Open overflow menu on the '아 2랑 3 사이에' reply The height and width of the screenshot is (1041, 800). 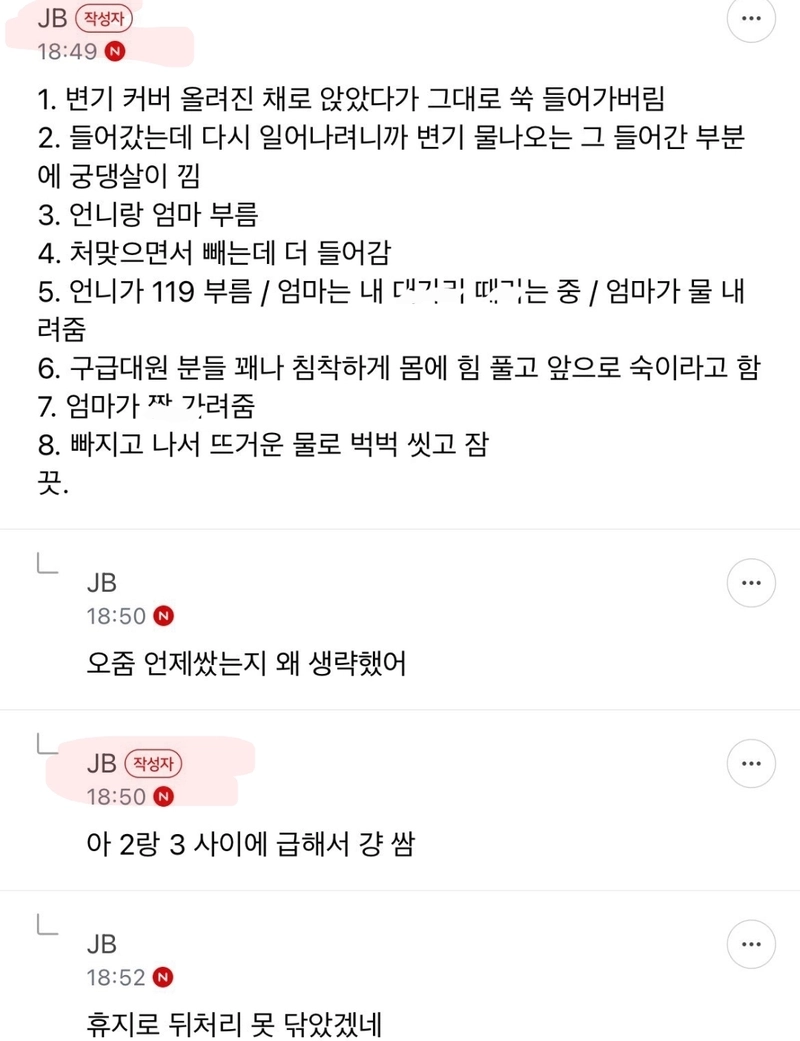click(x=751, y=765)
